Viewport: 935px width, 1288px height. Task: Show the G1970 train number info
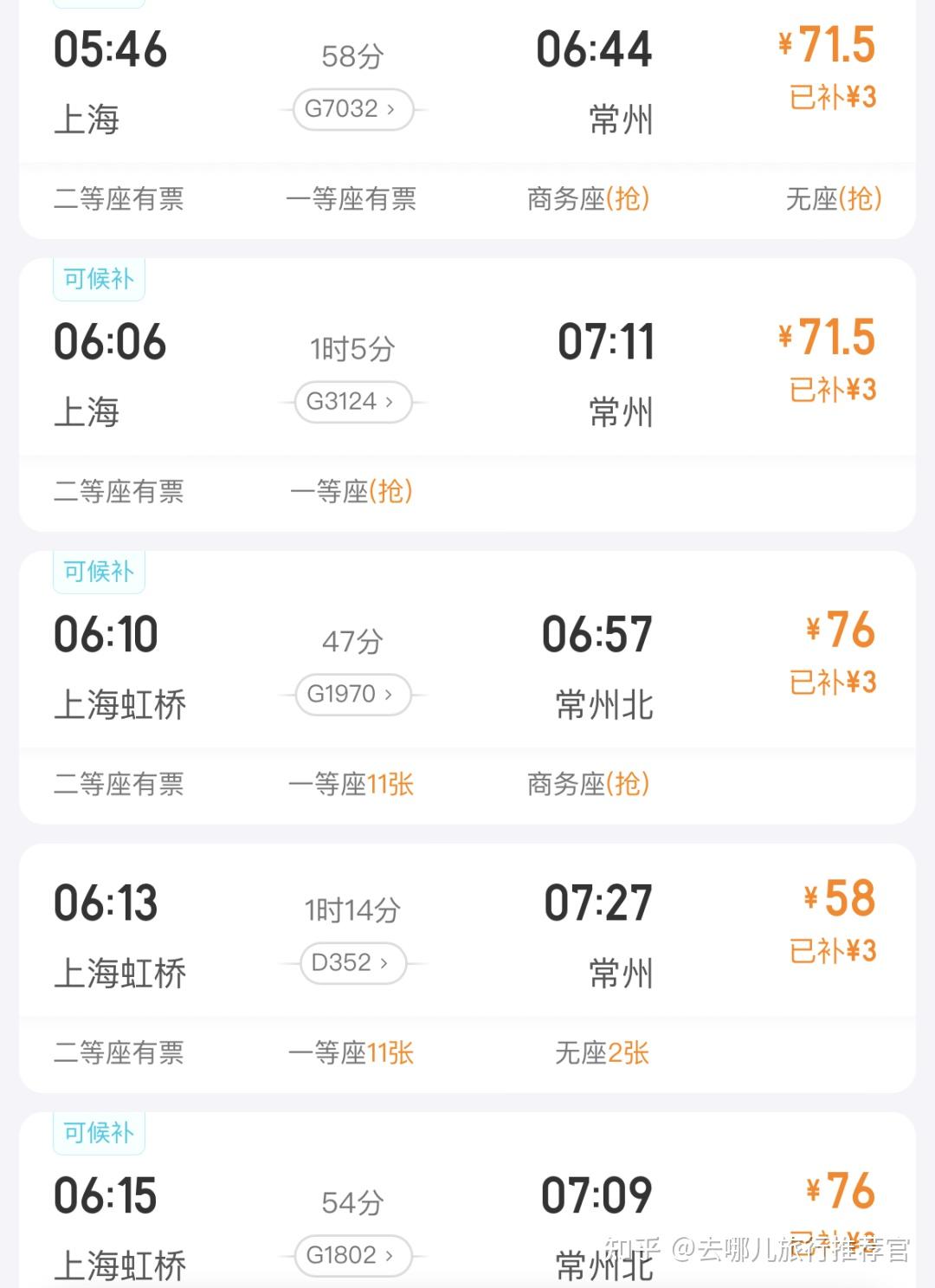(x=352, y=695)
